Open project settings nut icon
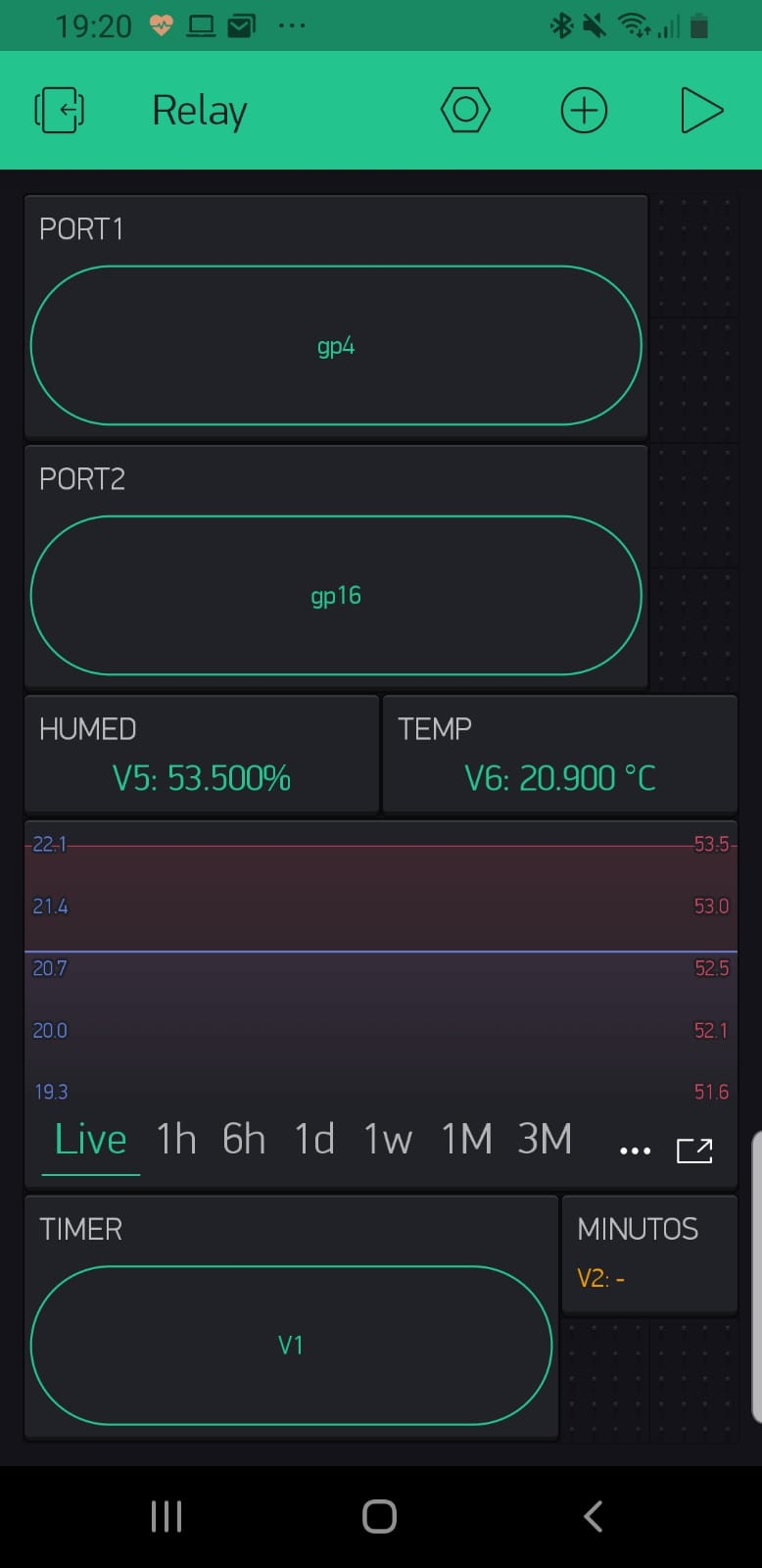The height and width of the screenshot is (1568, 762). (465, 110)
